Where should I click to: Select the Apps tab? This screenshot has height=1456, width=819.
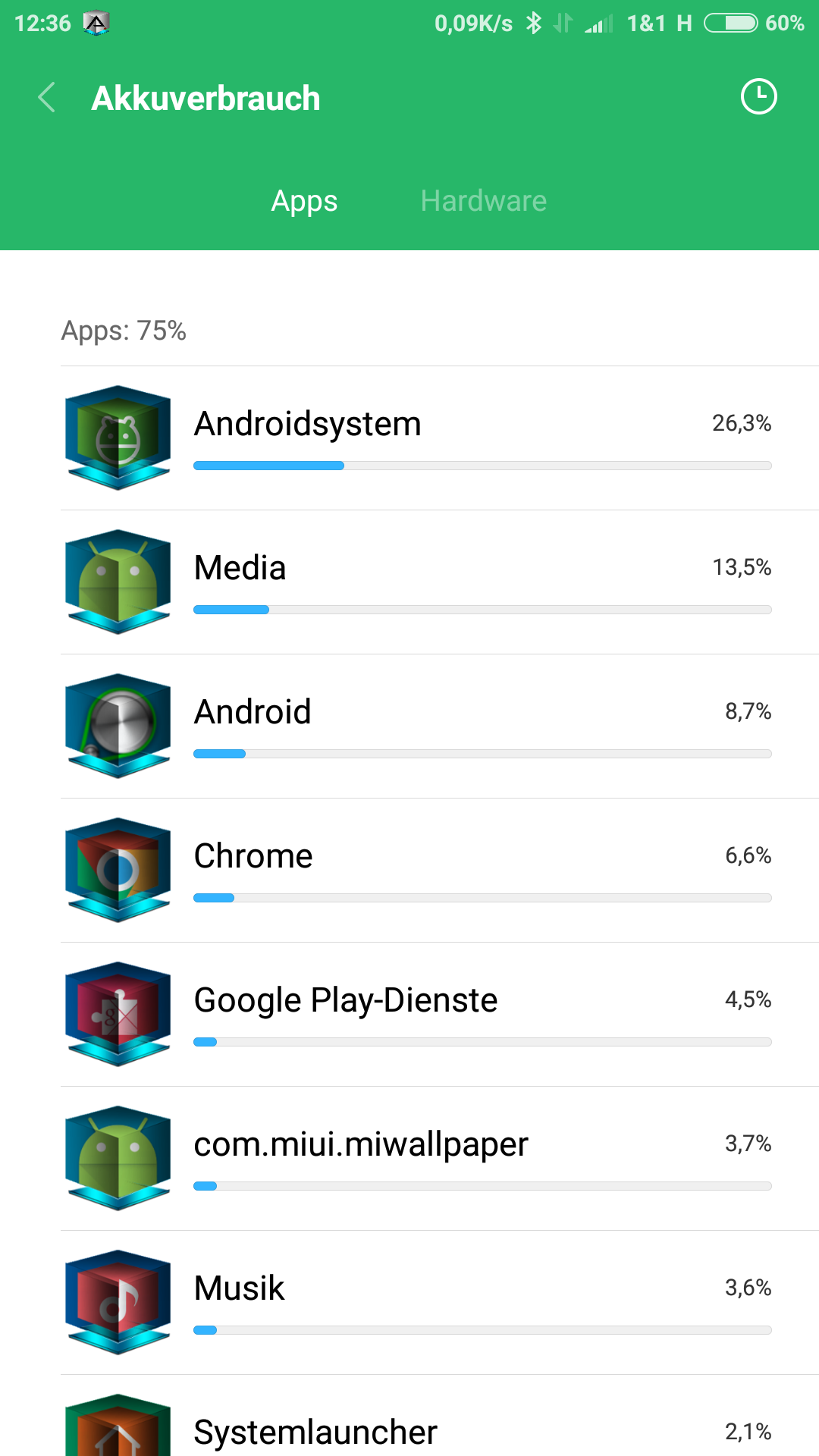[x=304, y=201]
